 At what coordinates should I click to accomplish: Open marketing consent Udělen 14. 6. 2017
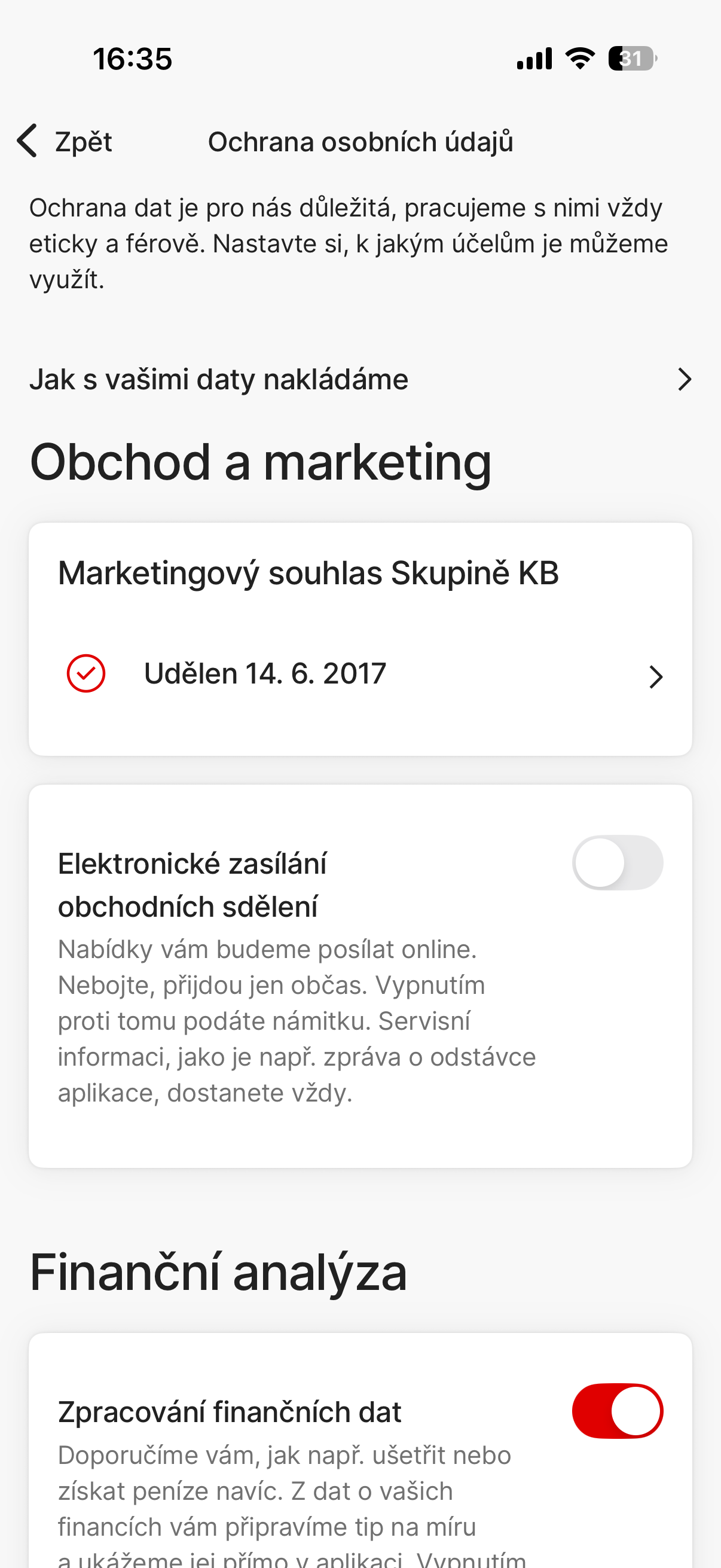pyautogui.click(x=359, y=675)
